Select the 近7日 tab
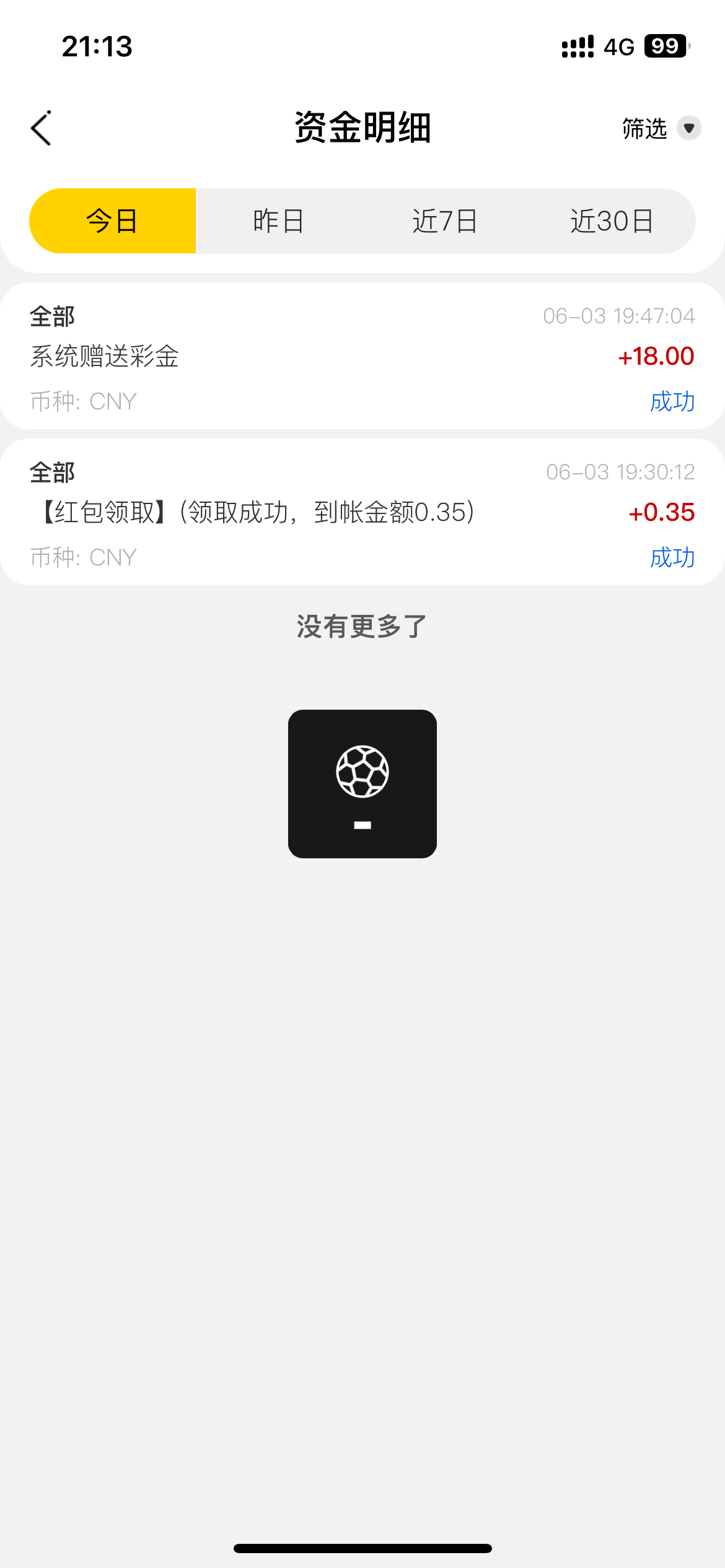 (446, 220)
